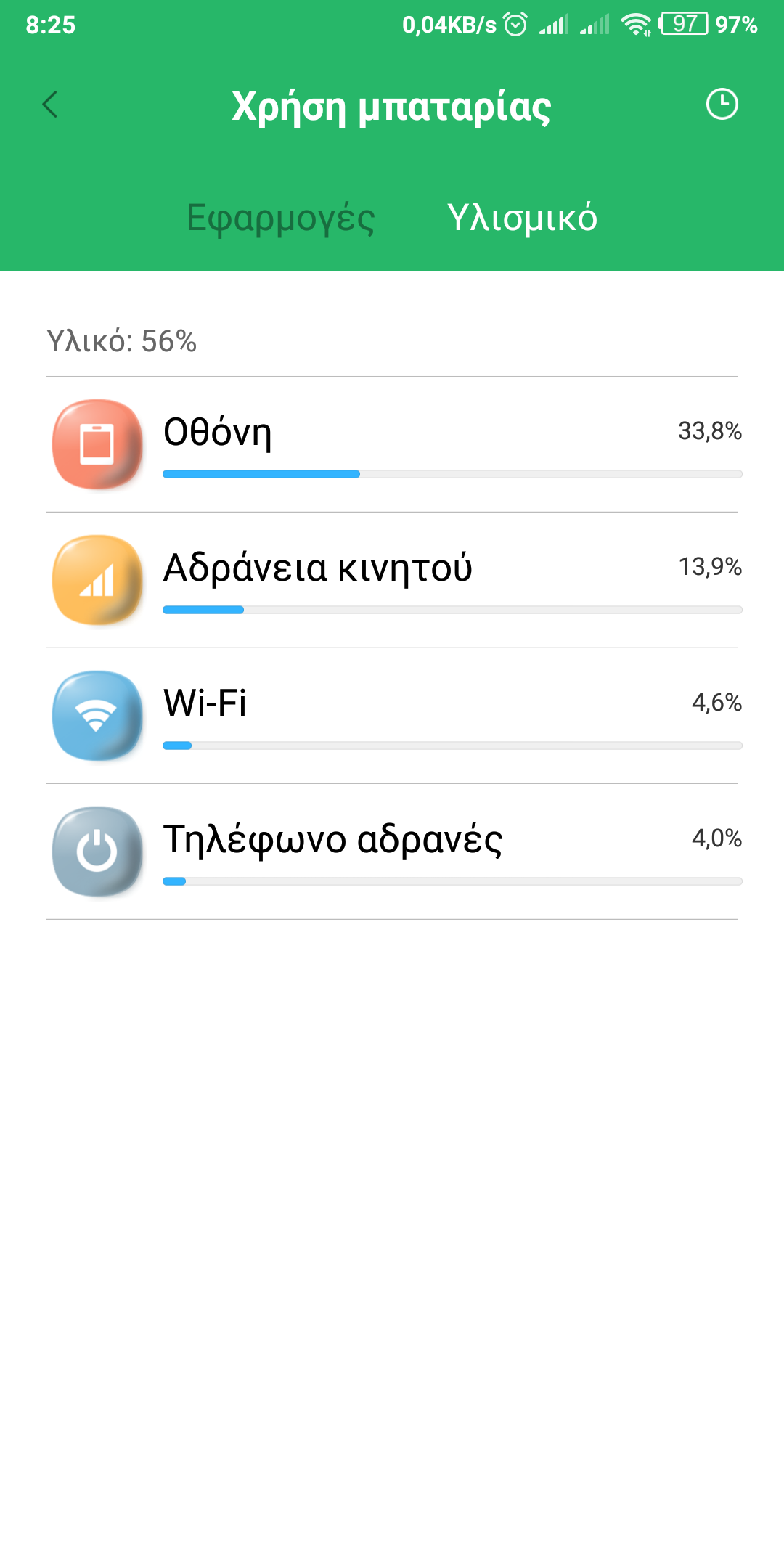Open battery history clock icon

tap(722, 105)
